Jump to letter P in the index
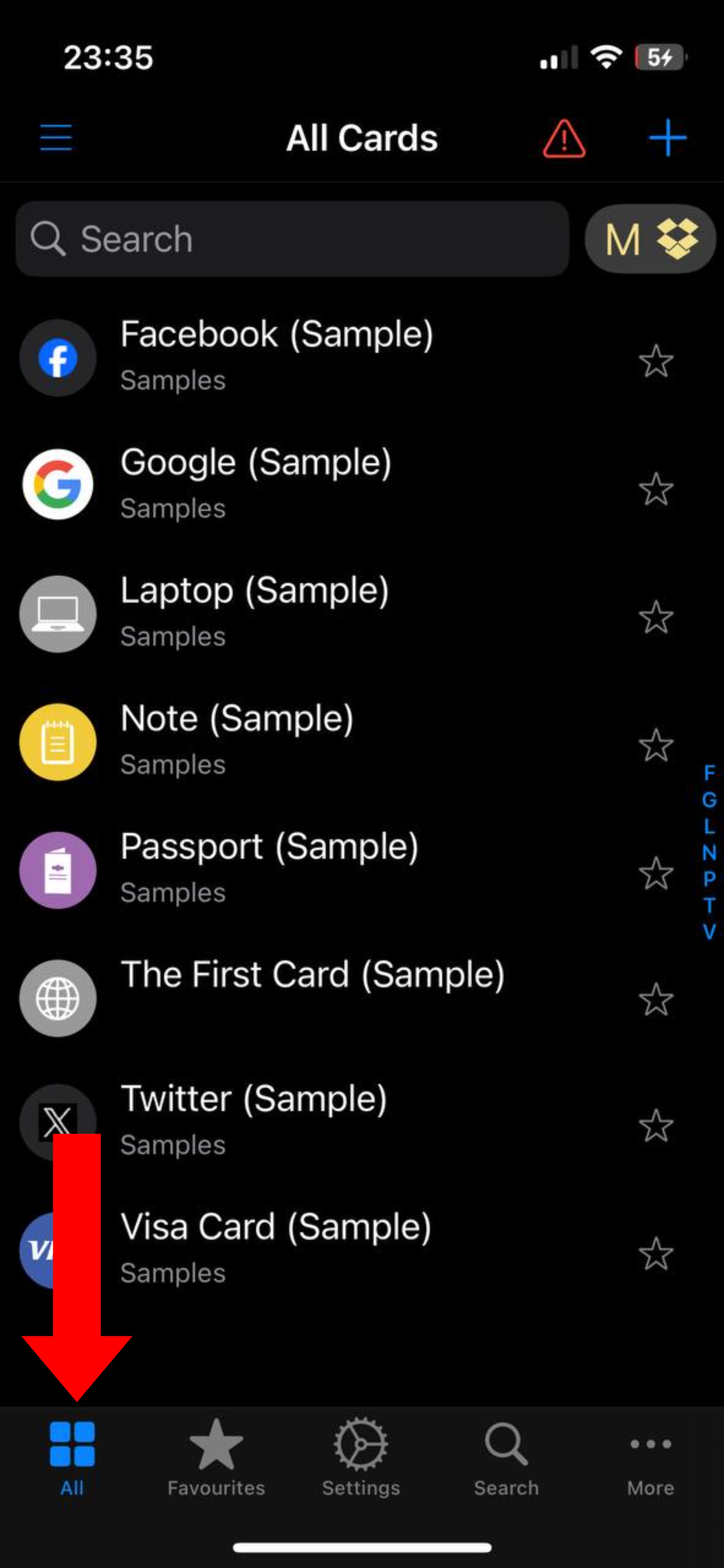The height and width of the screenshot is (1568, 724). [x=709, y=878]
